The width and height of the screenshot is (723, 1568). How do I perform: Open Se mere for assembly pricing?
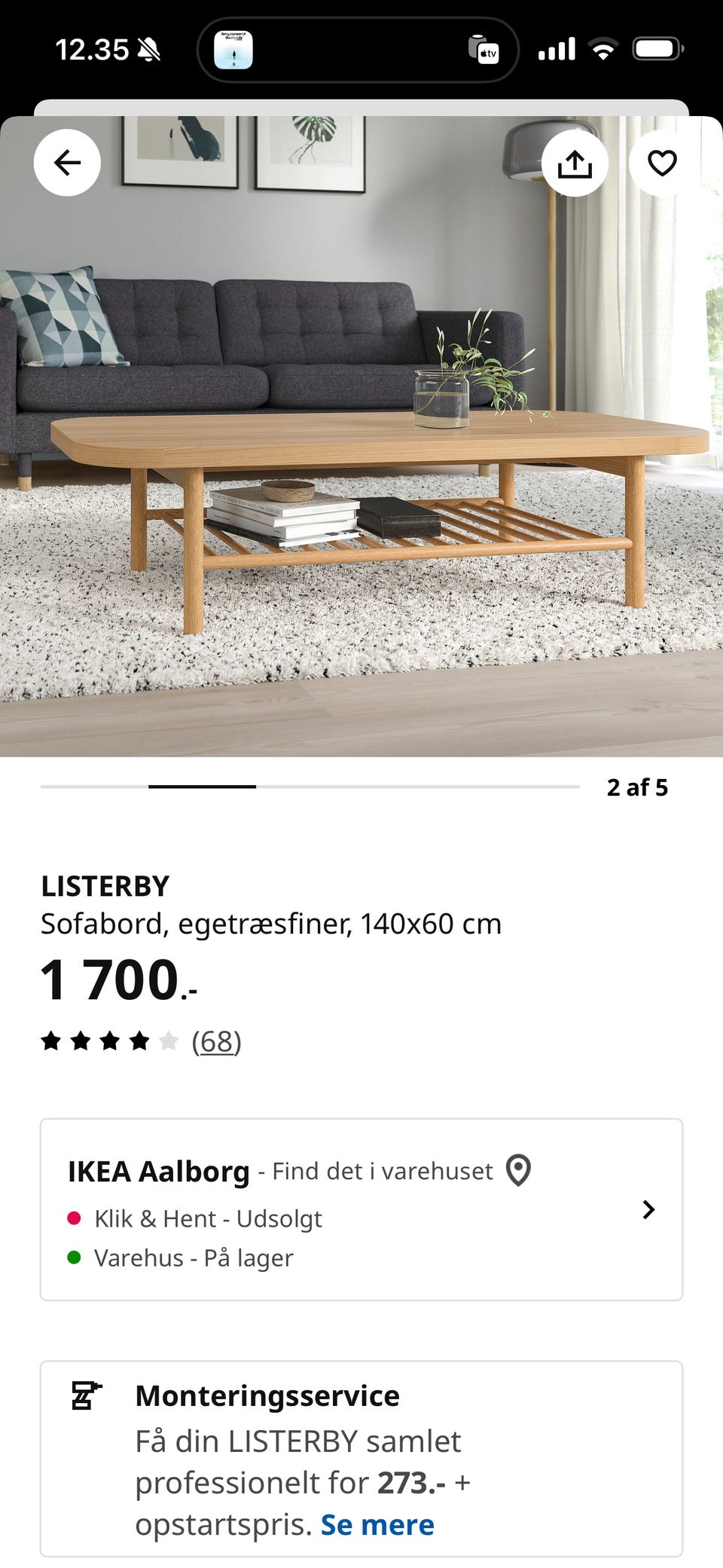[x=377, y=1524]
